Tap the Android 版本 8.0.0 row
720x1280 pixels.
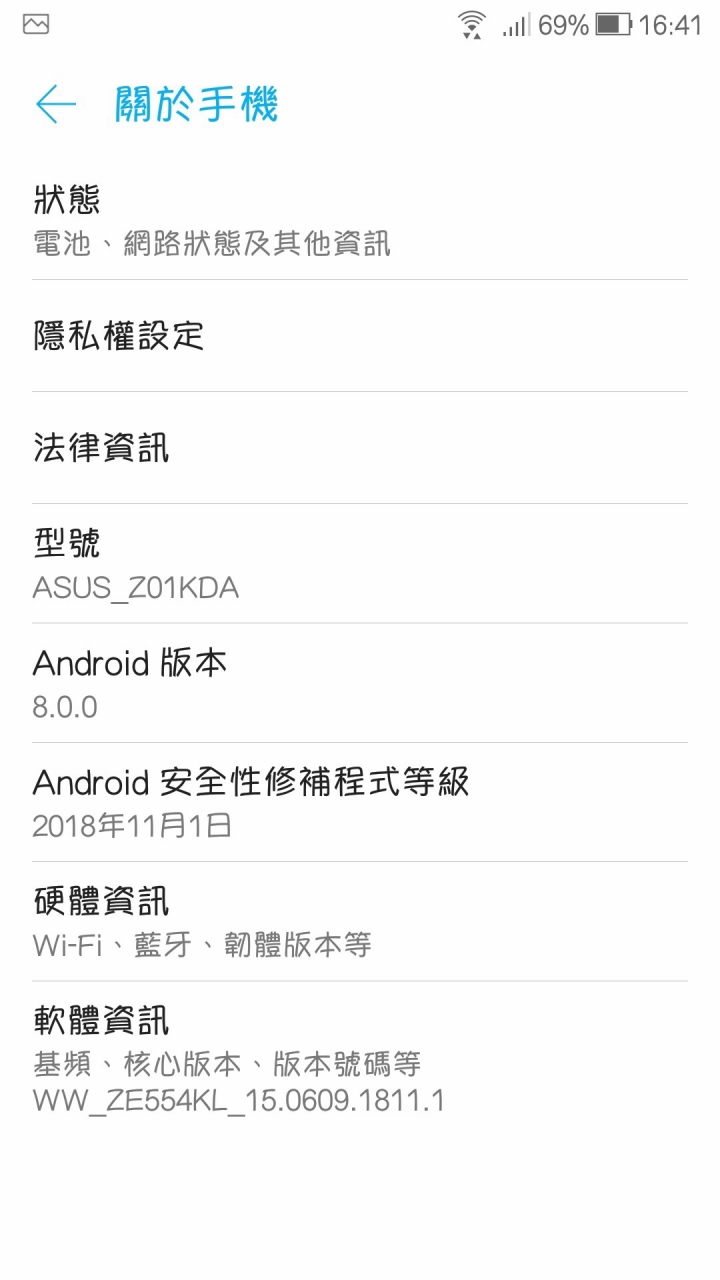tap(360, 683)
